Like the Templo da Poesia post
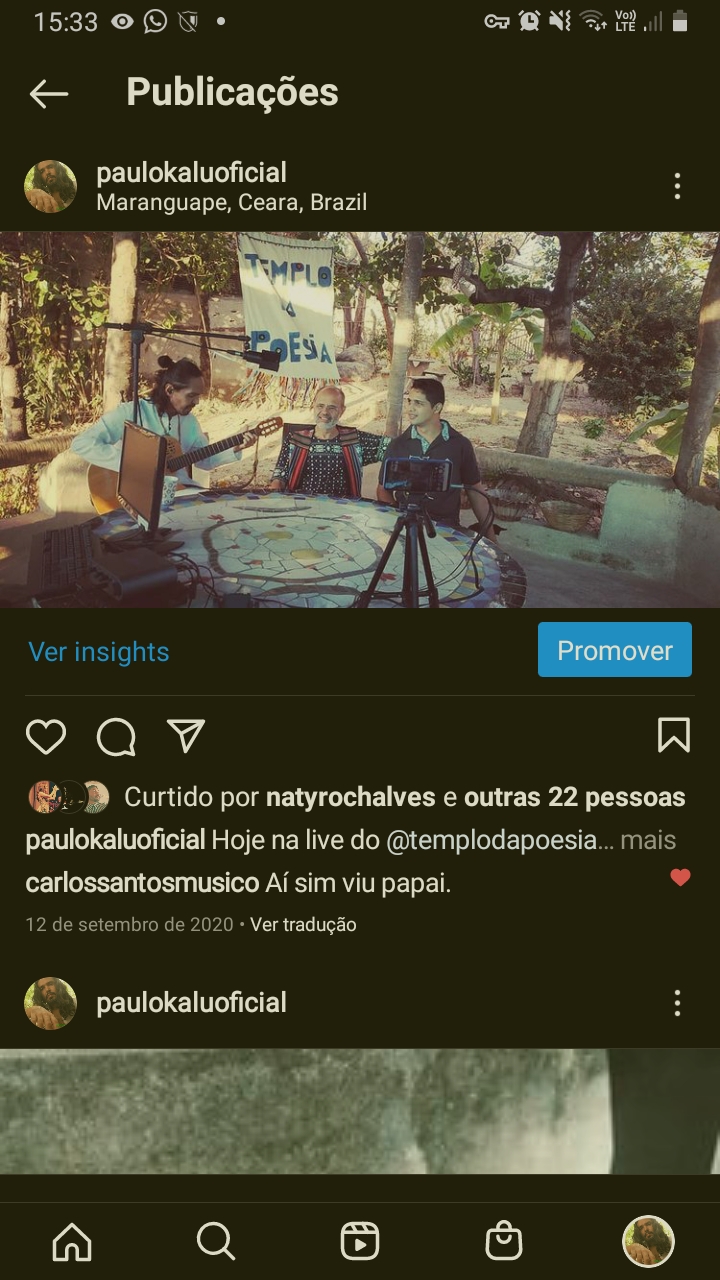Viewport: 720px width, 1280px height. pos(46,737)
